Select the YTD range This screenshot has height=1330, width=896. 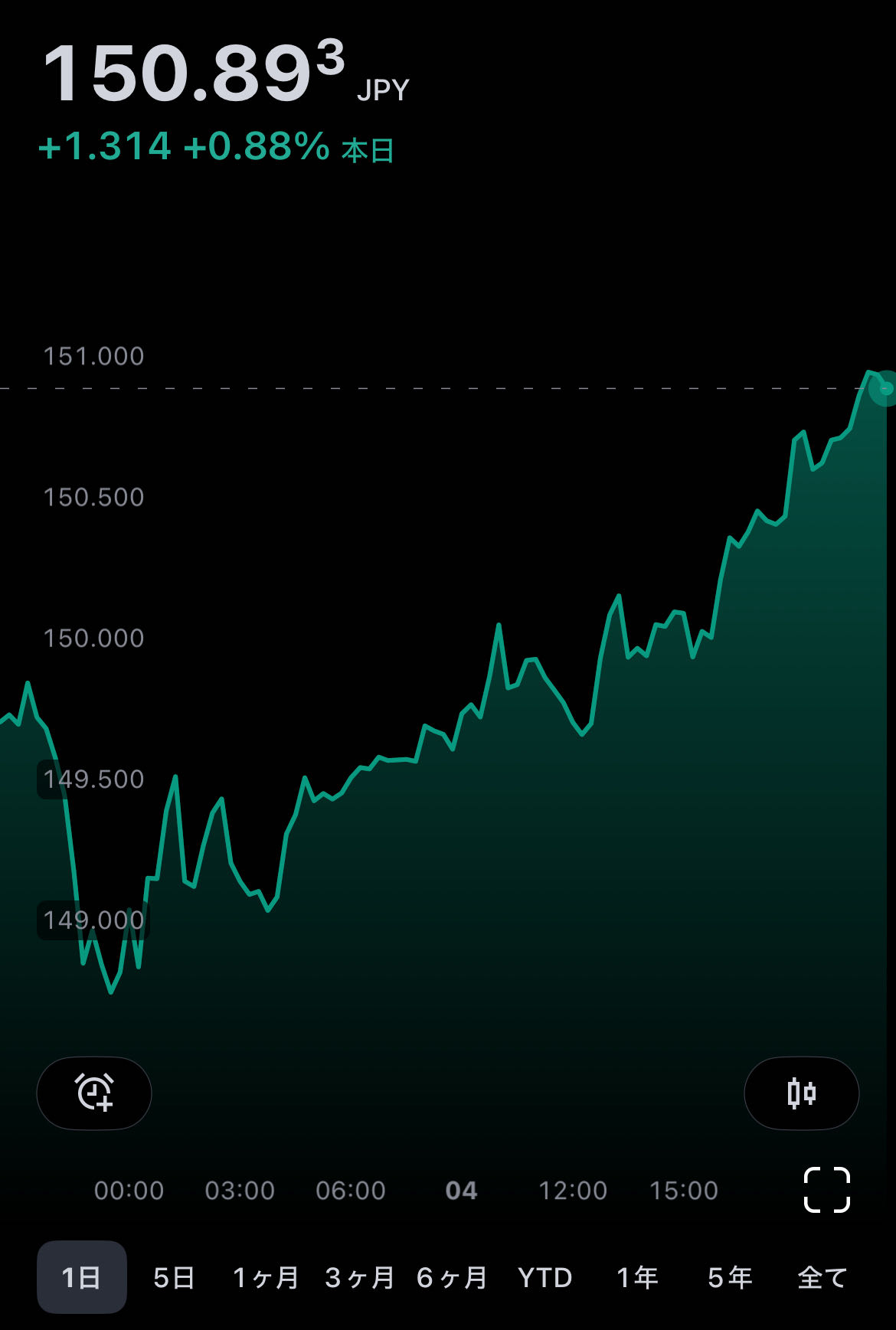[x=544, y=1277]
